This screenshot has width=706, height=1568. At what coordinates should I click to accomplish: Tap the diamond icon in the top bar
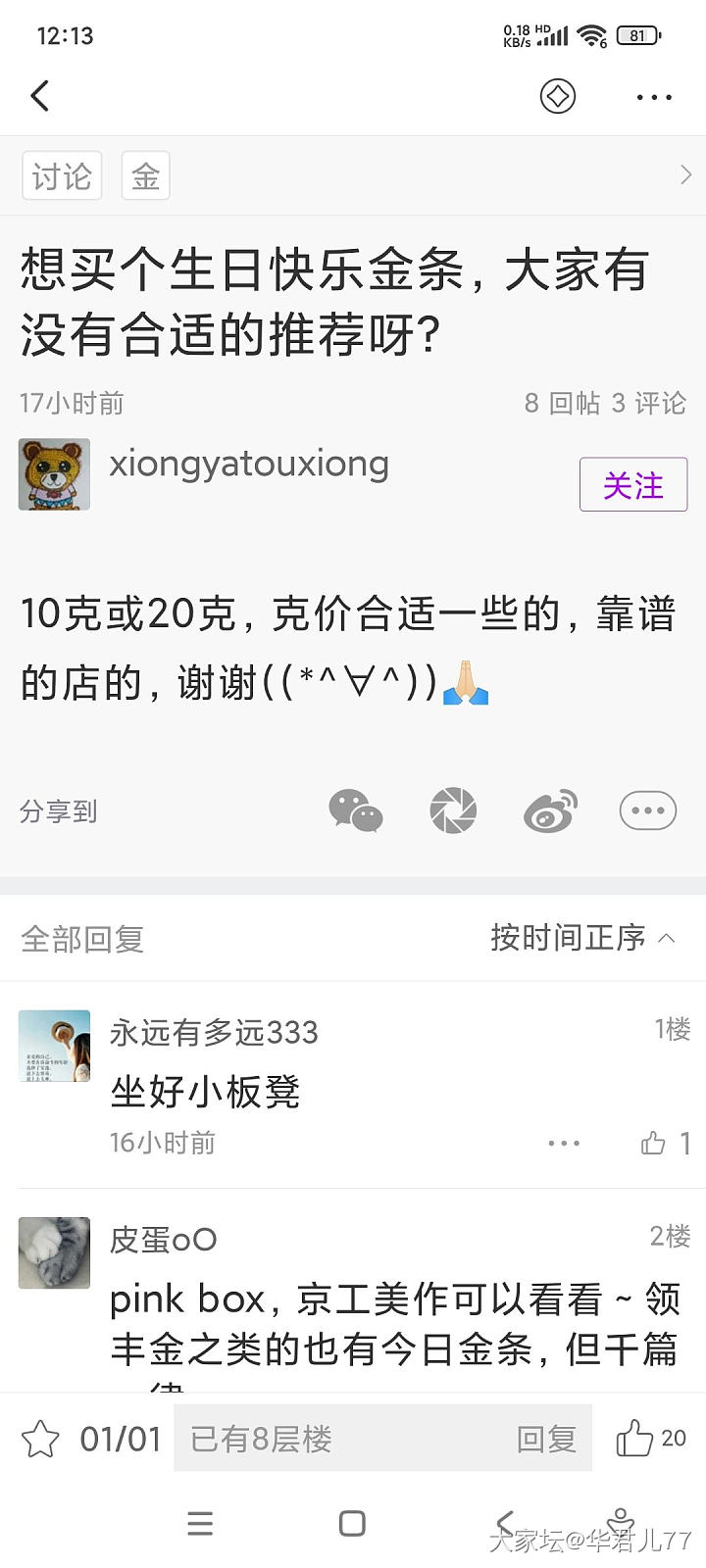click(x=557, y=96)
